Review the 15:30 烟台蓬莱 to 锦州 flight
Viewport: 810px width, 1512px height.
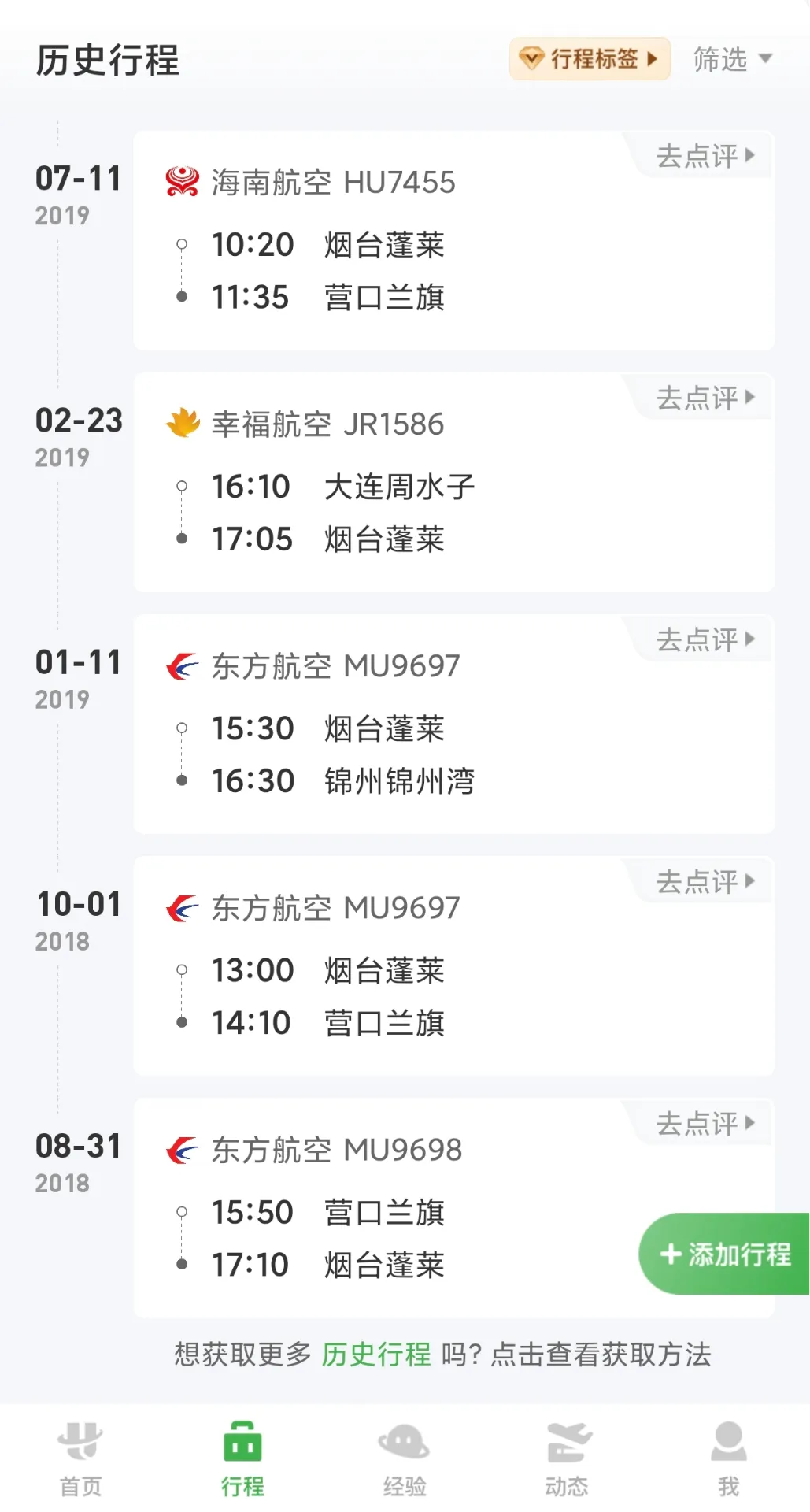coord(705,639)
